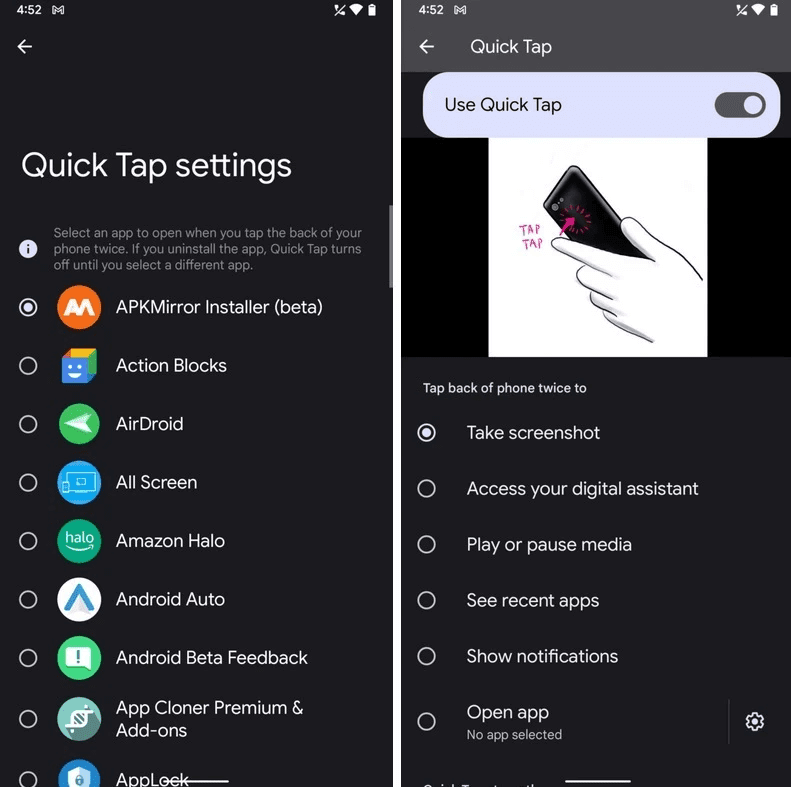The image size is (791, 787).
Task: Pick Android Beta Feedback from the list
Action: (x=197, y=658)
